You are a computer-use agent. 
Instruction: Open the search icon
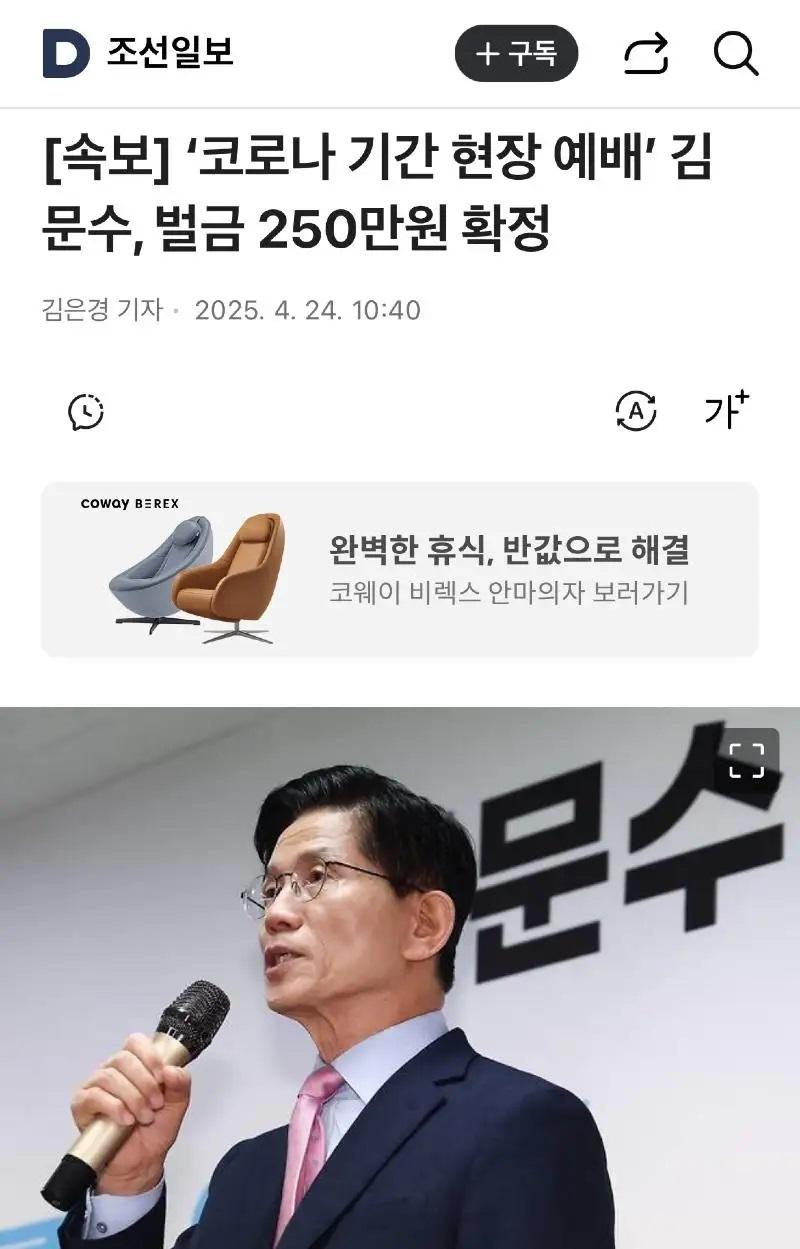click(736, 53)
